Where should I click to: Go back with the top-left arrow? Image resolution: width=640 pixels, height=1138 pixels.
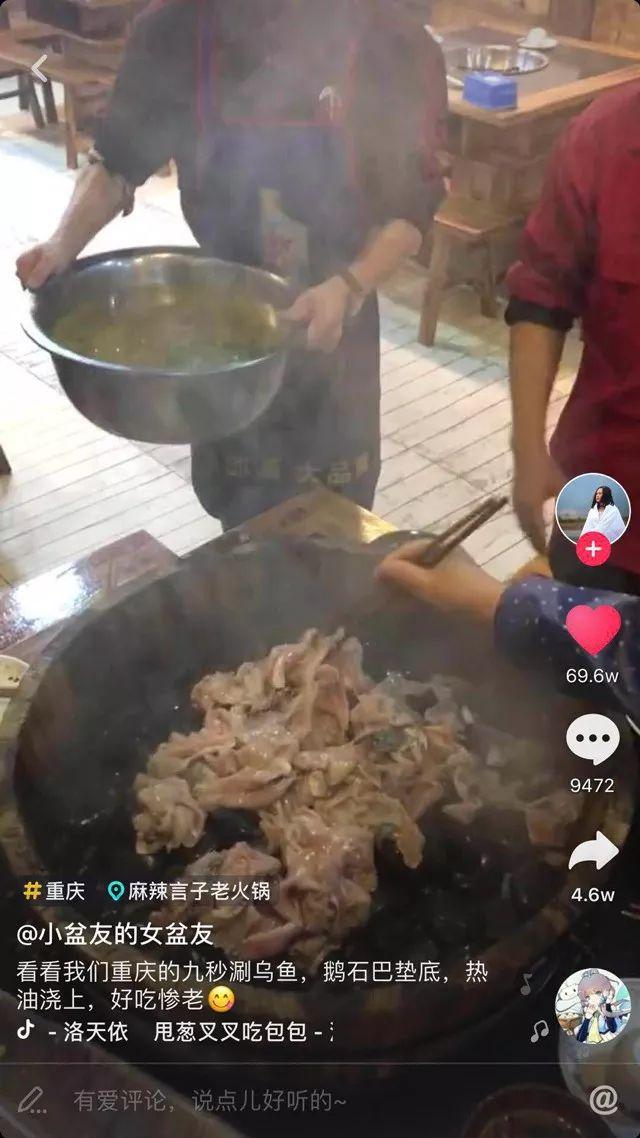coord(38,68)
